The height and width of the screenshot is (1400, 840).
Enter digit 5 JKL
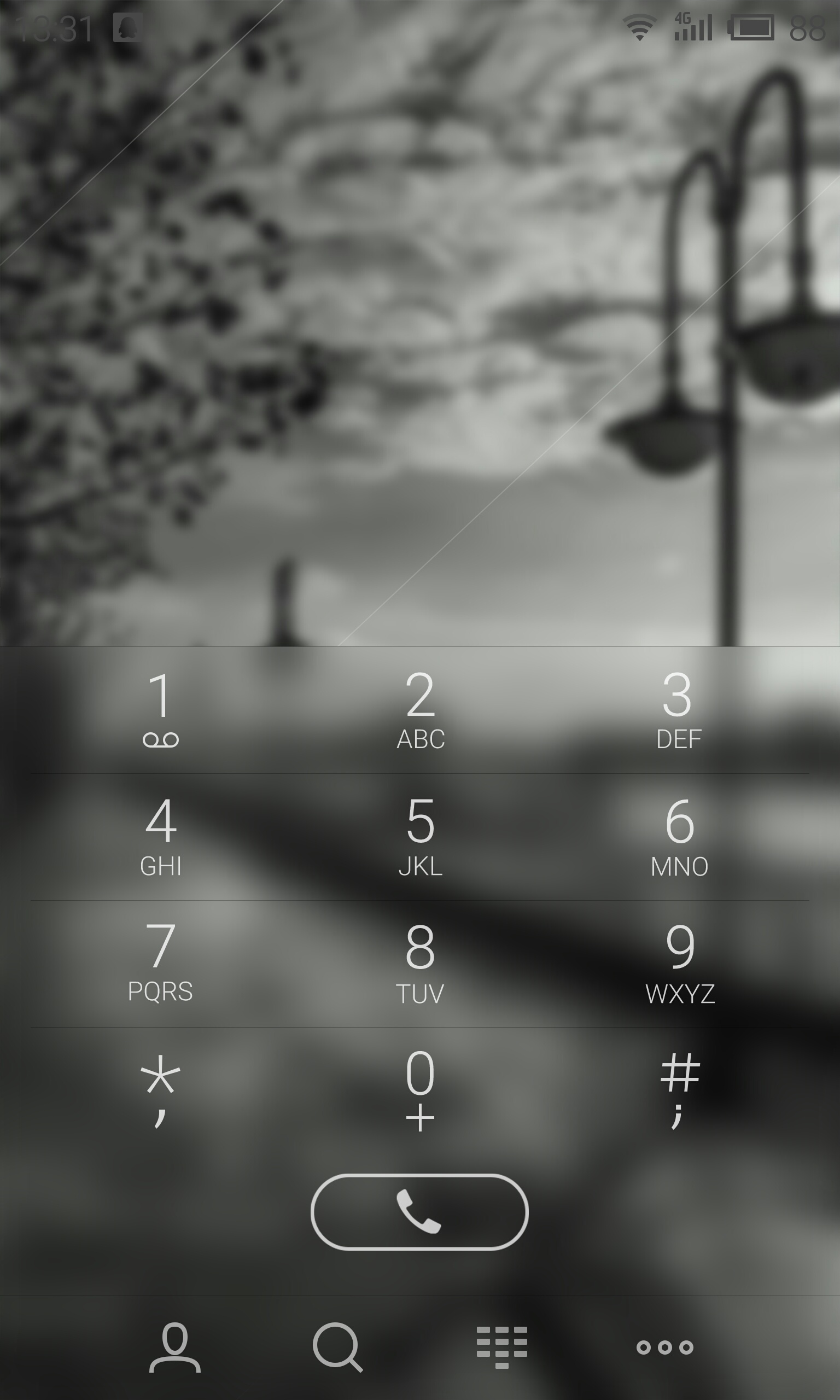pos(420,836)
